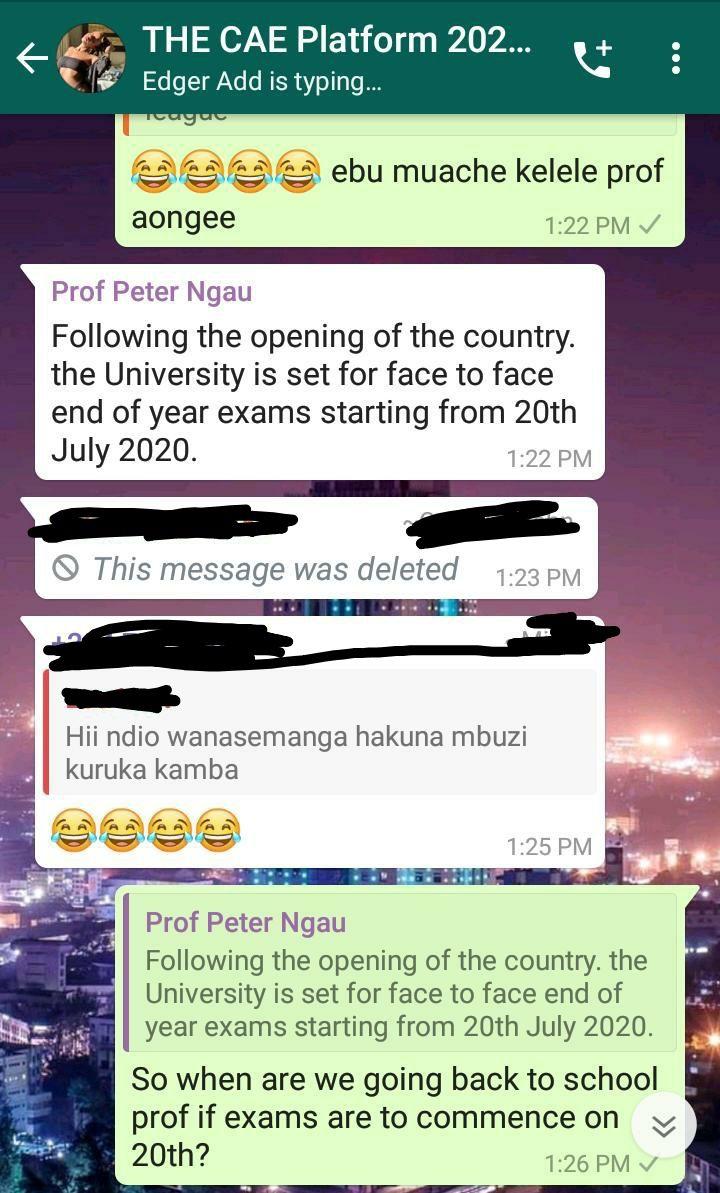The image size is (720, 1193).
Task: Tap Prof Peter Ngau sender name
Action: coord(152,292)
